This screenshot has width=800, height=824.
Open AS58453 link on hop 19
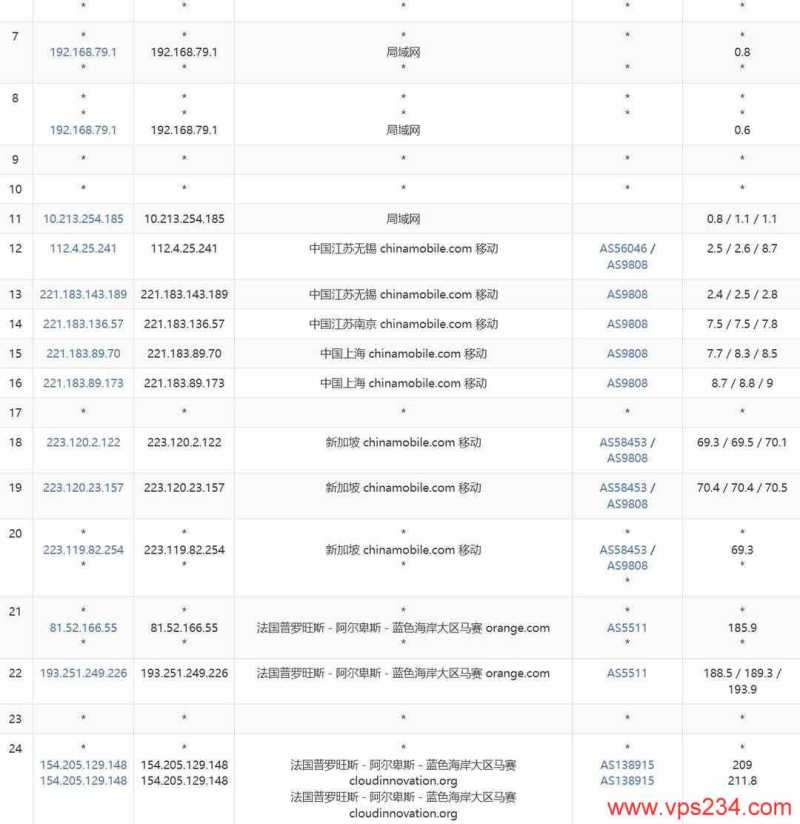coord(627,488)
